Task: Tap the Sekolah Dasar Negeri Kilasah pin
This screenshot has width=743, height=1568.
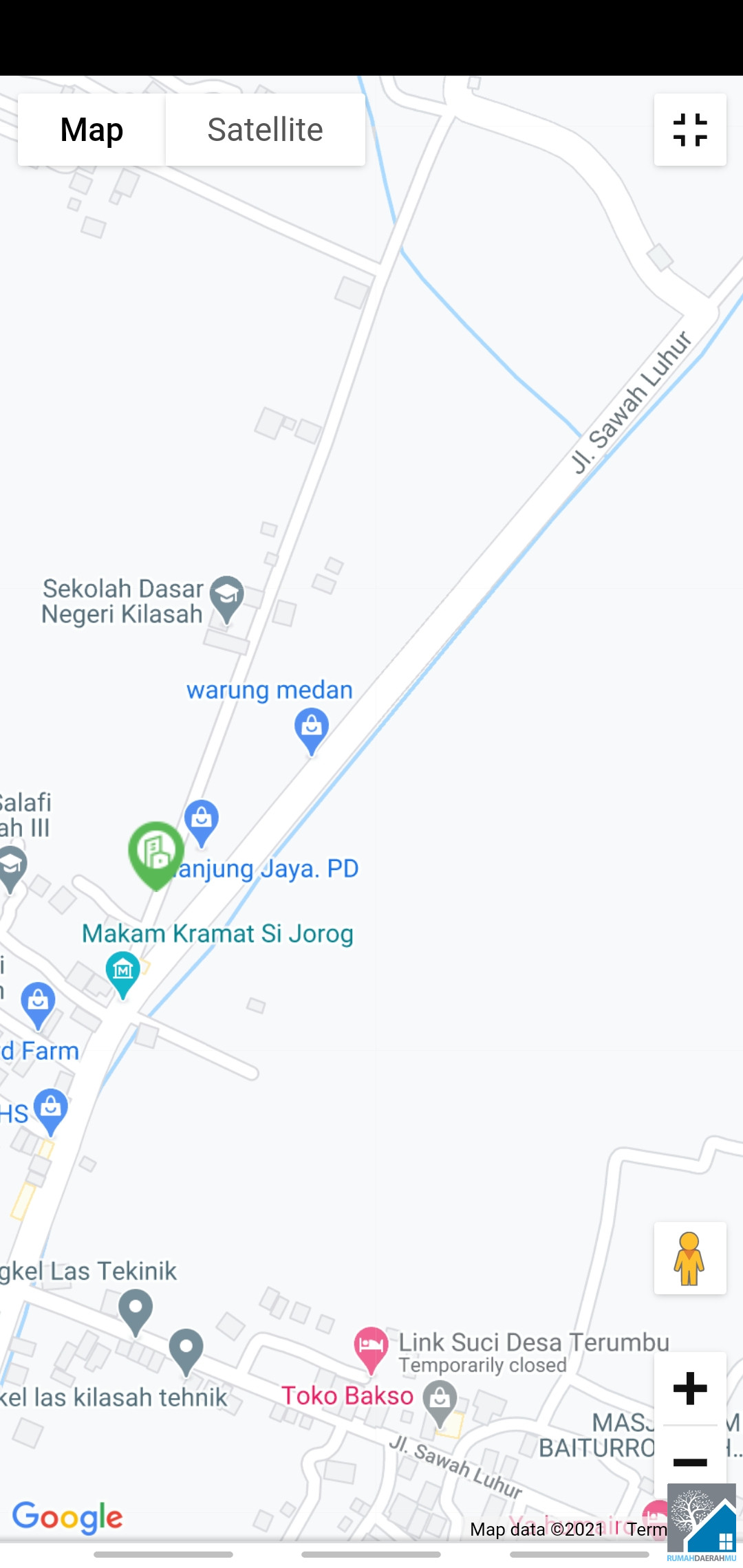Action: 227,599
